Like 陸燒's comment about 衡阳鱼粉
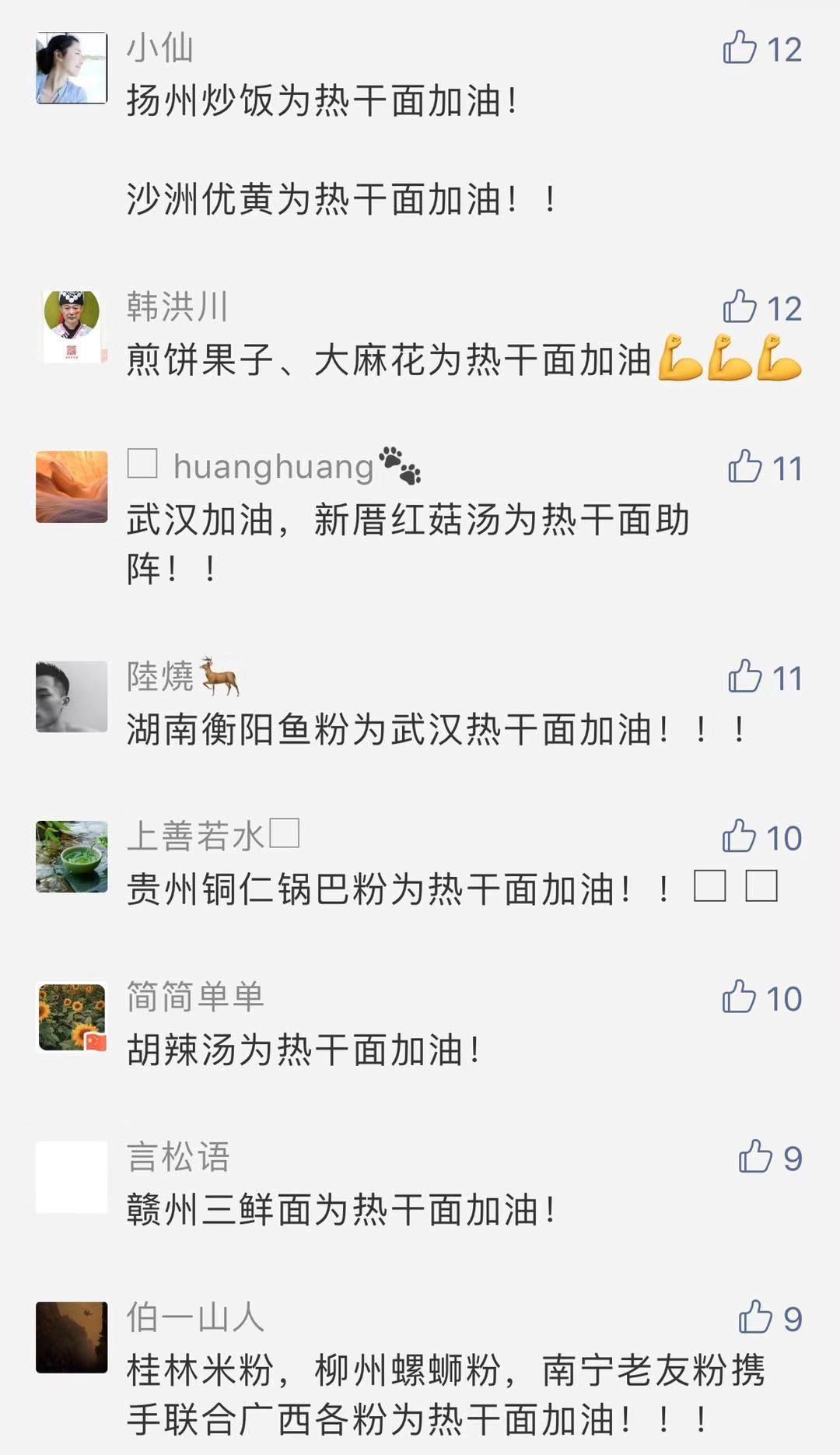Screen dimensions: 840x1455 [745, 677]
